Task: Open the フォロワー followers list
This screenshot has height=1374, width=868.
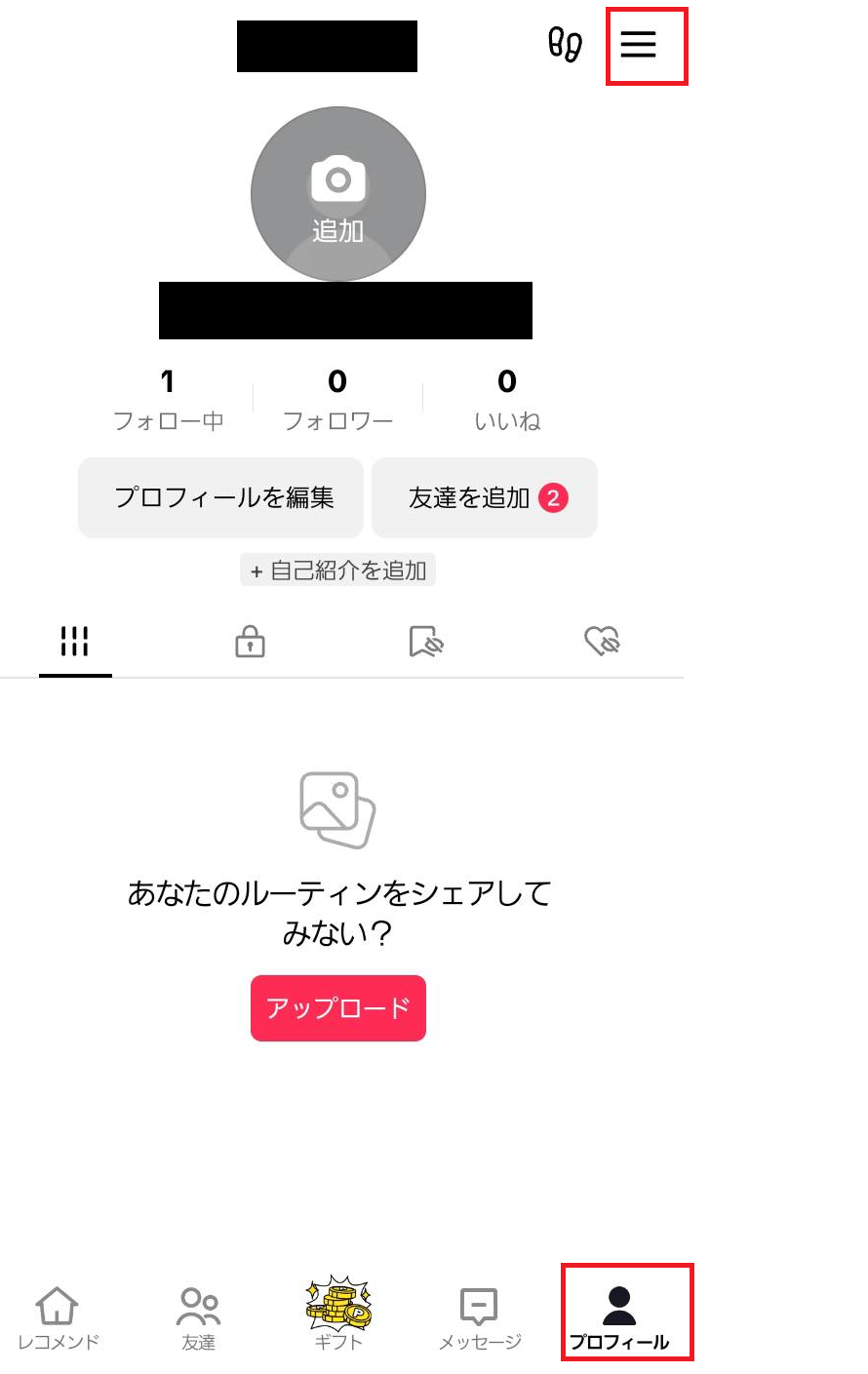Action: [x=337, y=399]
